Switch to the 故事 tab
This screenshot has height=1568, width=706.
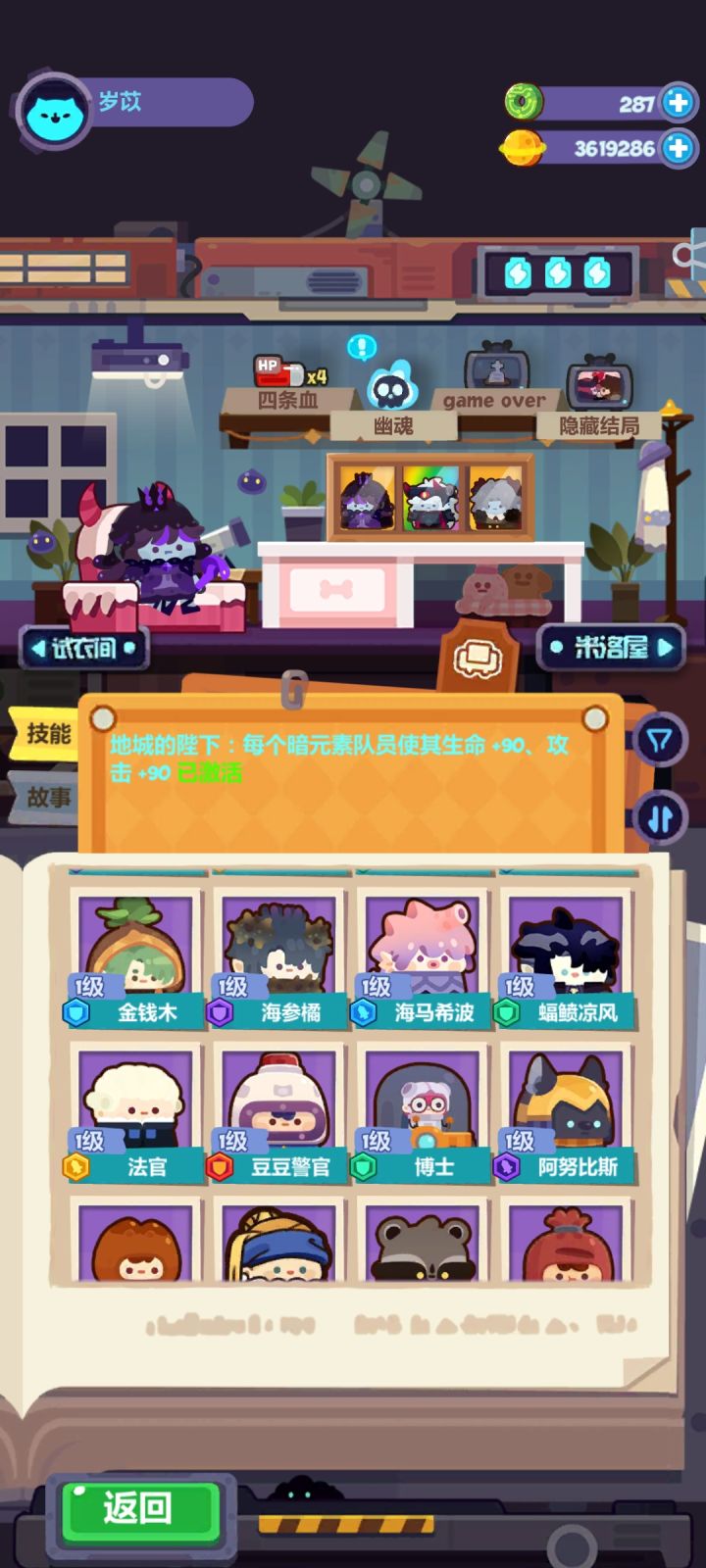pyautogui.click(x=47, y=796)
